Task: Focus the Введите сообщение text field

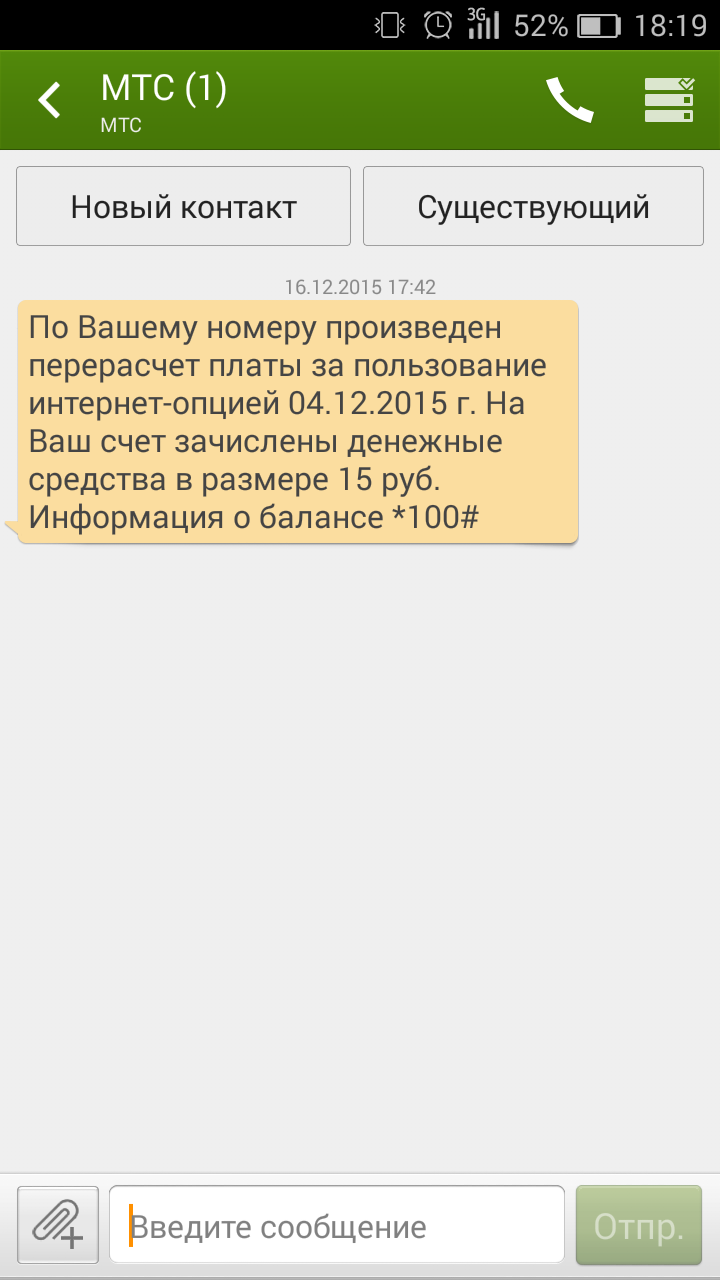Action: click(337, 1226)
